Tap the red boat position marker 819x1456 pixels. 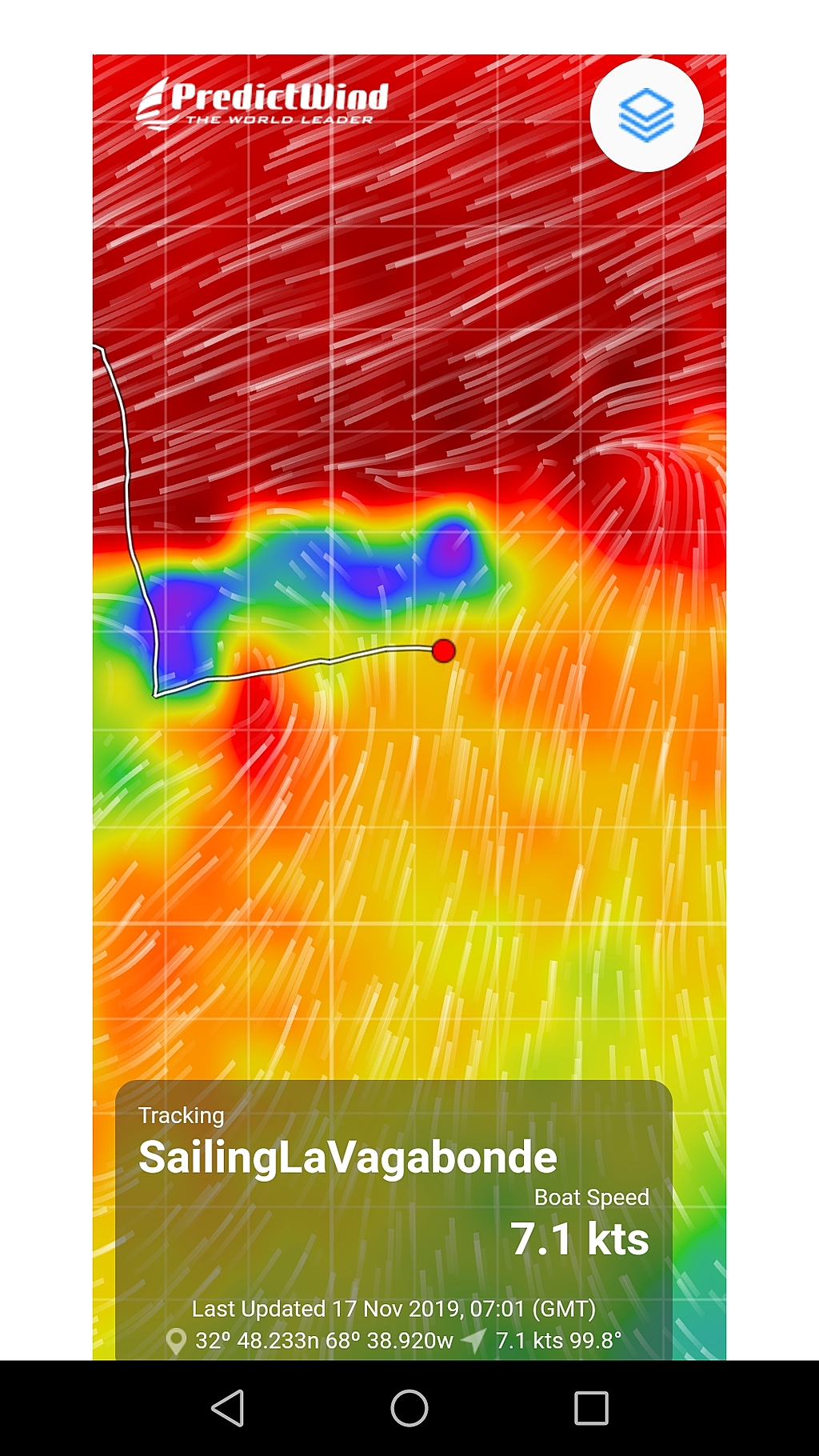pos(443,651)
